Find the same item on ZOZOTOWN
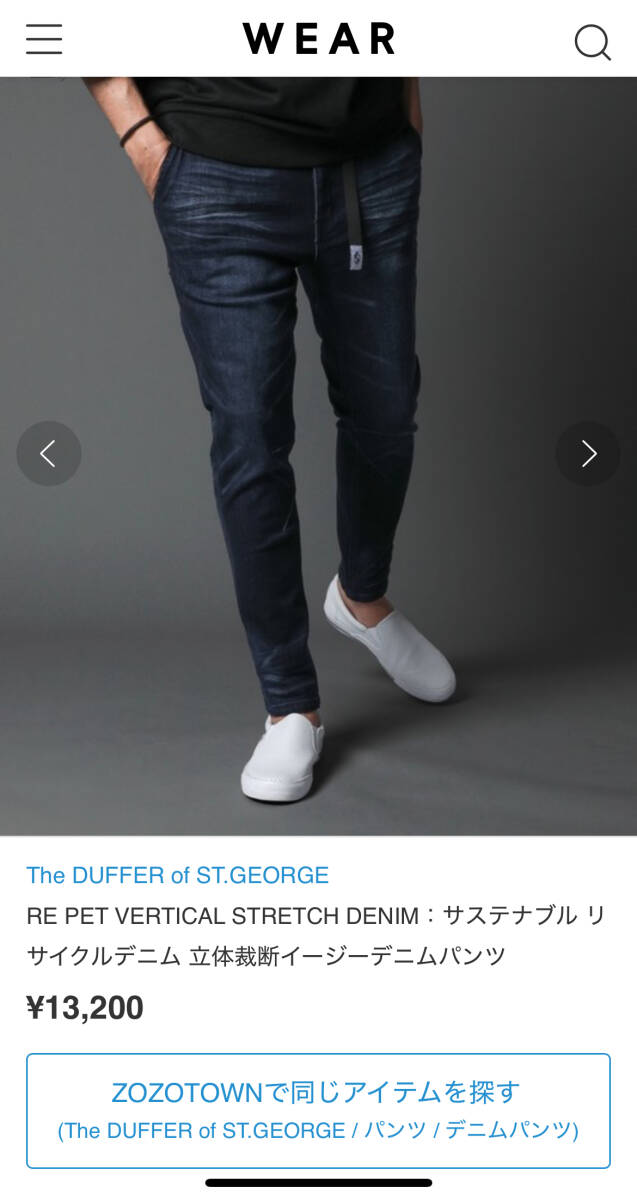This screenshot has height=1200, width=637. coord(318,1110)
